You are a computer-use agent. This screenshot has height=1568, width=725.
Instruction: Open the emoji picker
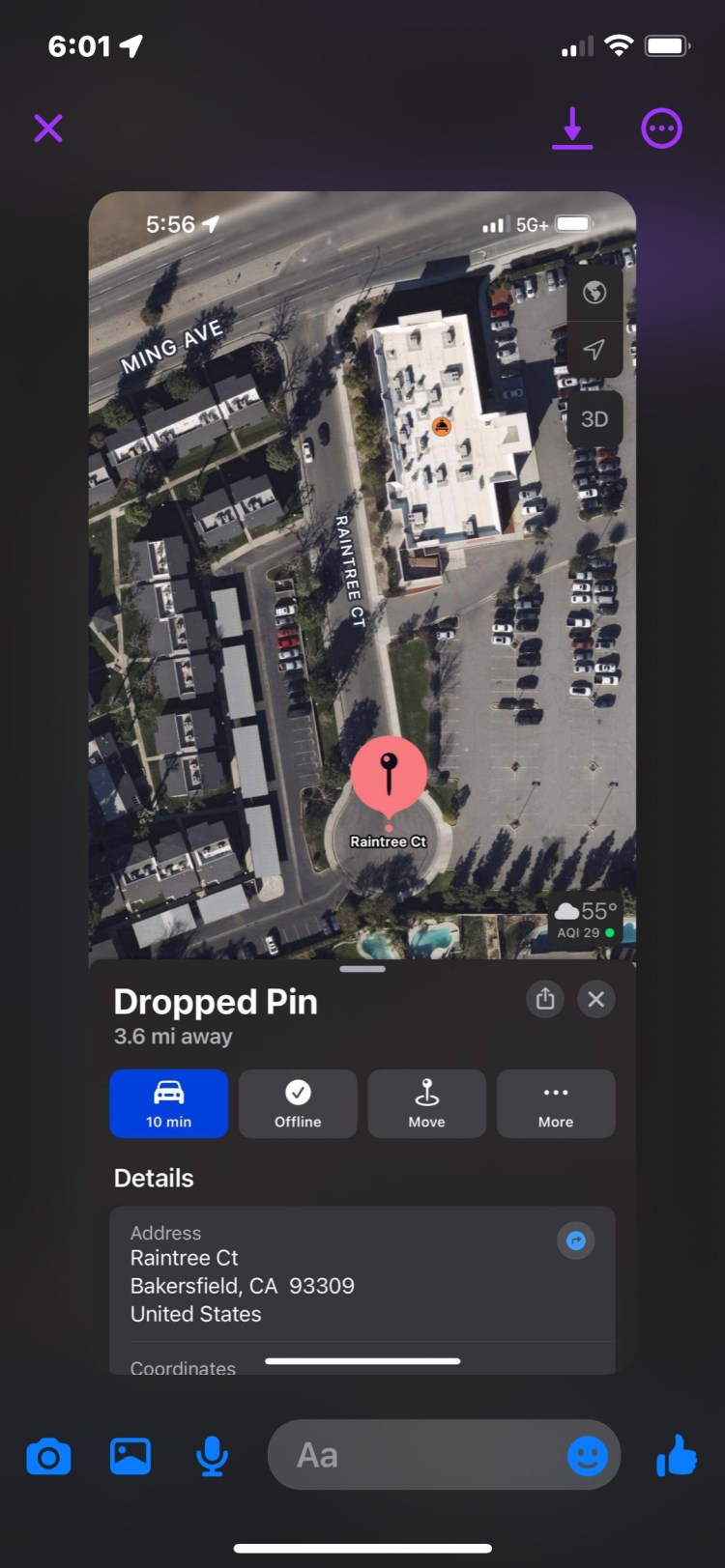pos(587,1455)
